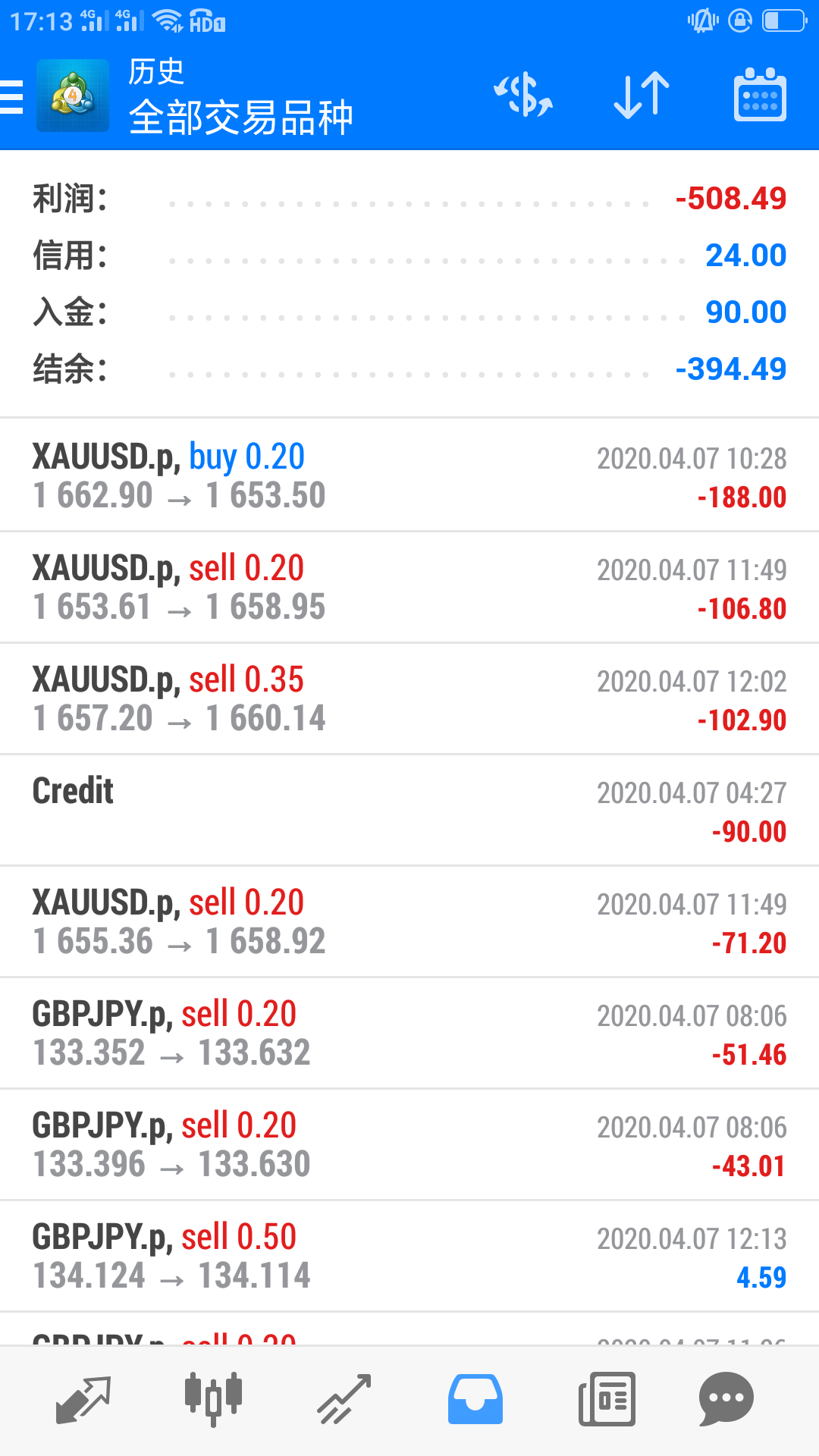Switch to the Quotes tab
The height and width of the screenshot is (1456, 819).
click(x=83, y=1399)
